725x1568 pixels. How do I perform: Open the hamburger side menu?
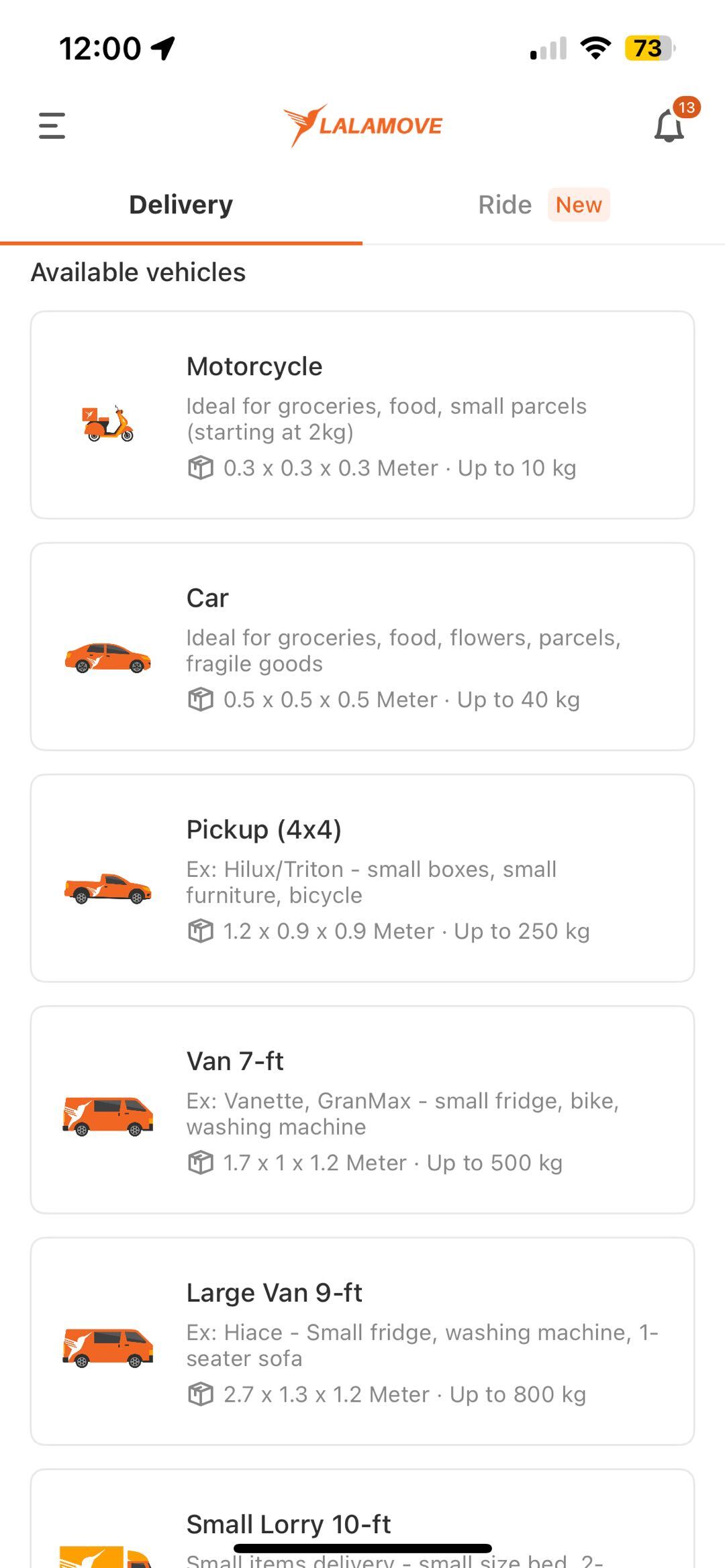click(52, 125)
